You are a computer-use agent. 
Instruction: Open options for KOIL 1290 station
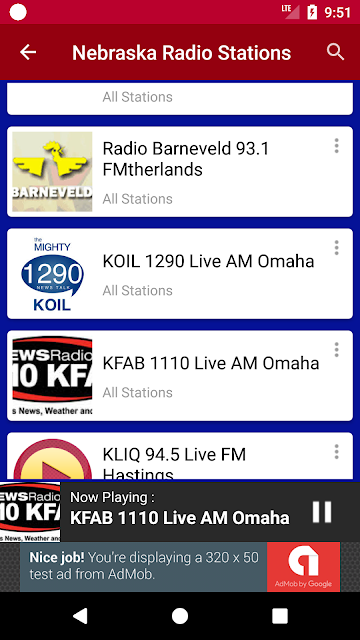pos(336,248)
